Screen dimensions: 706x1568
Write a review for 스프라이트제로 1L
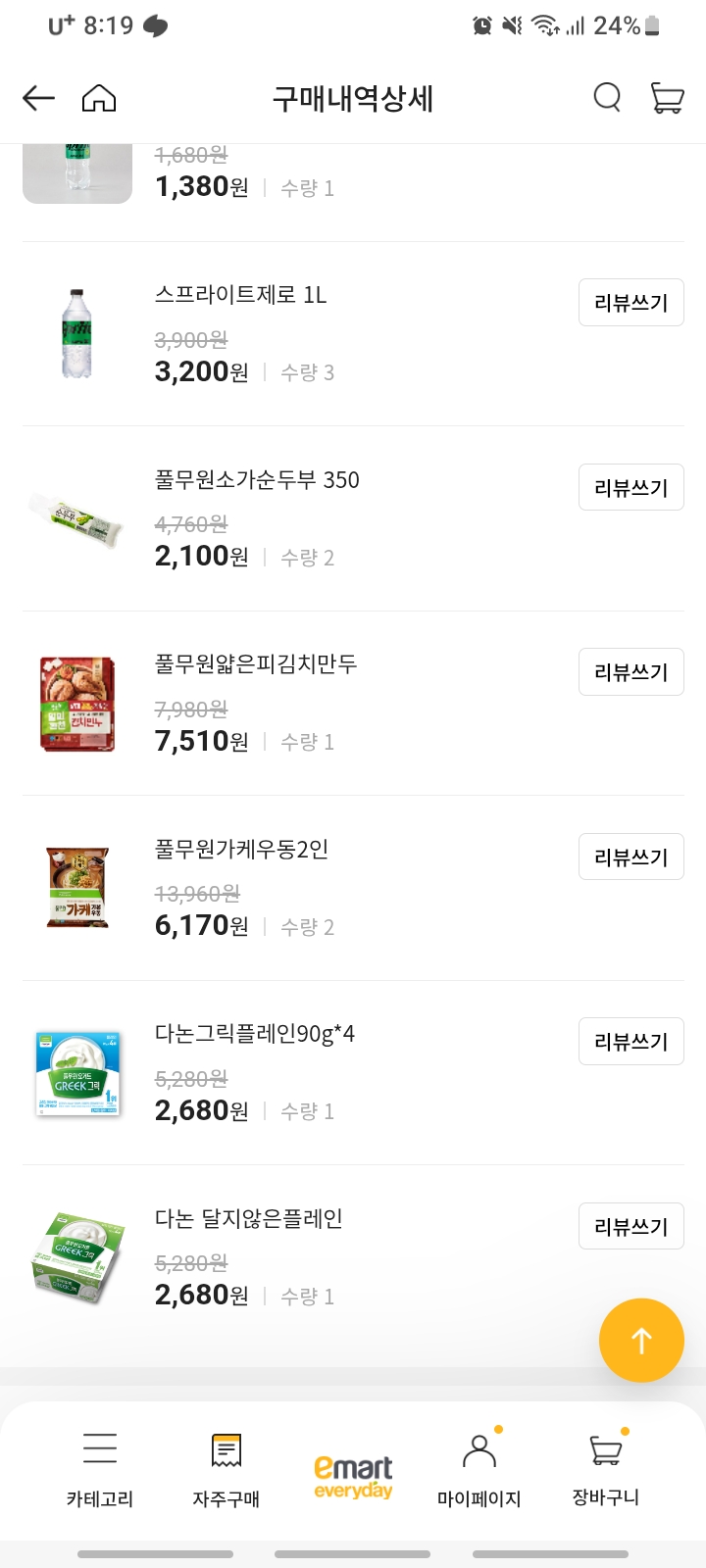(630, 303)
